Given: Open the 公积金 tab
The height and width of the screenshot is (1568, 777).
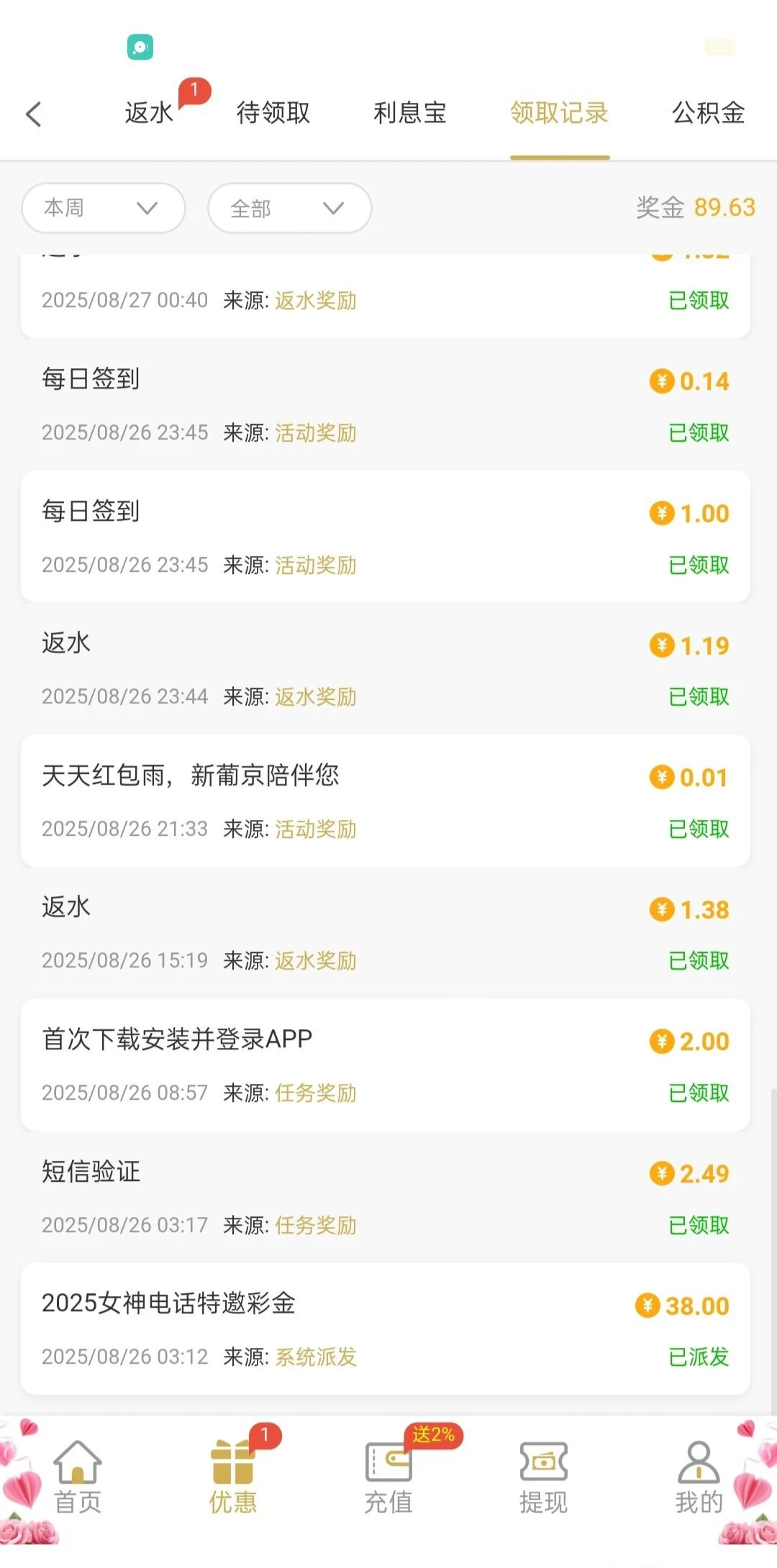Looking at the screenshot, I should [x=708, y=113].
